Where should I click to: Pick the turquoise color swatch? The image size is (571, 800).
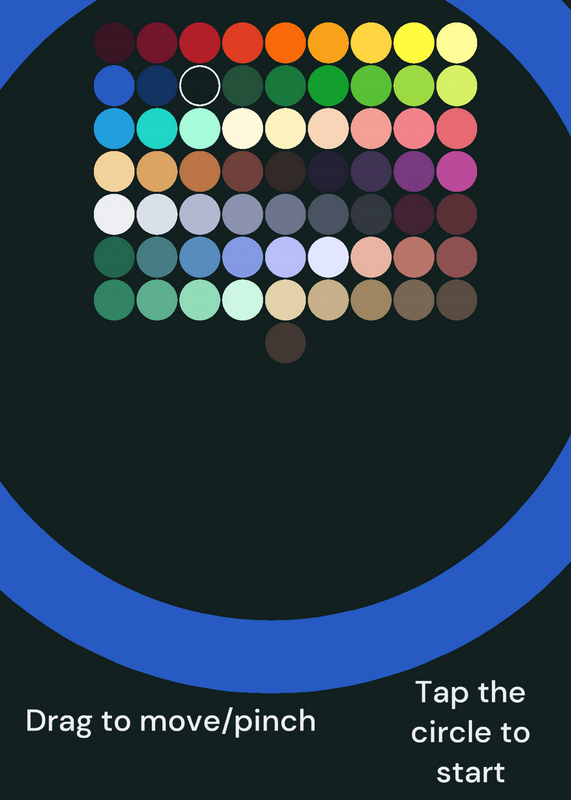[x=157, y=129]
